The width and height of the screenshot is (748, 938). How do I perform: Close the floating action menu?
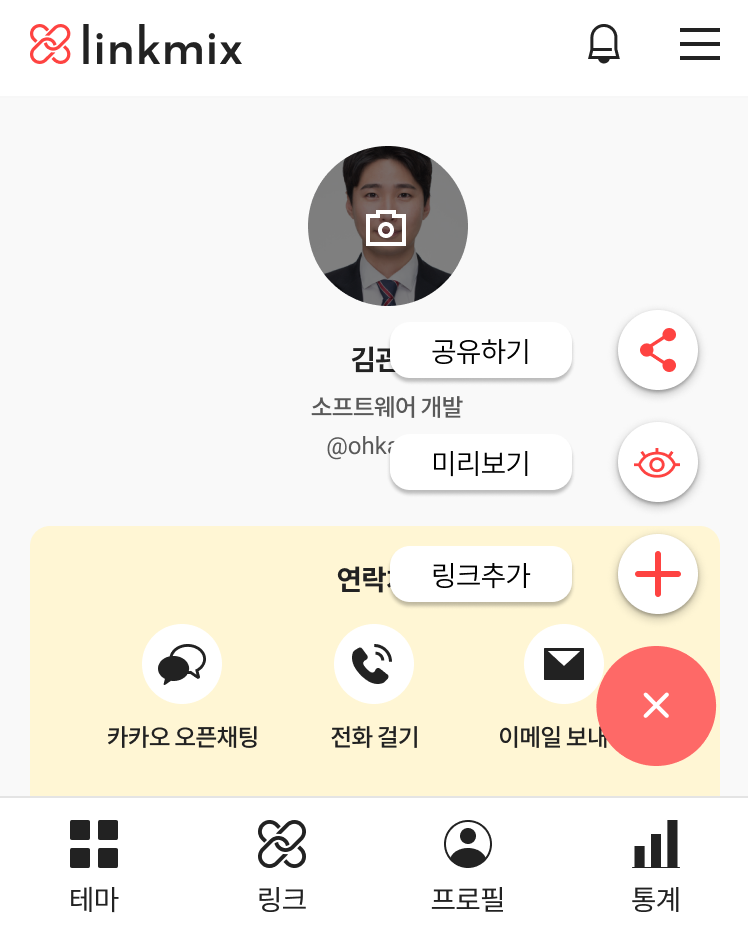656,706
